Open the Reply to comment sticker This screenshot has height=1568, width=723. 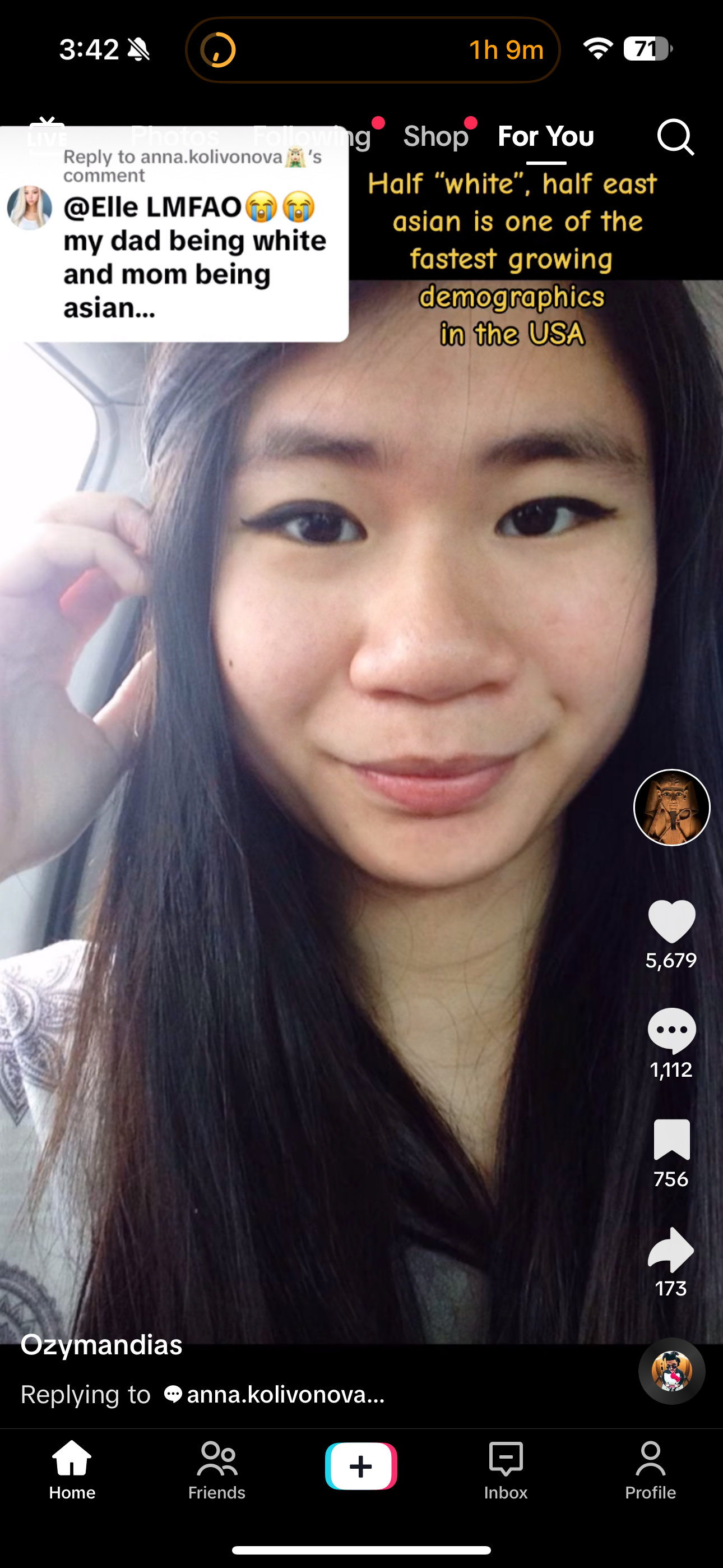pos(174,234)
